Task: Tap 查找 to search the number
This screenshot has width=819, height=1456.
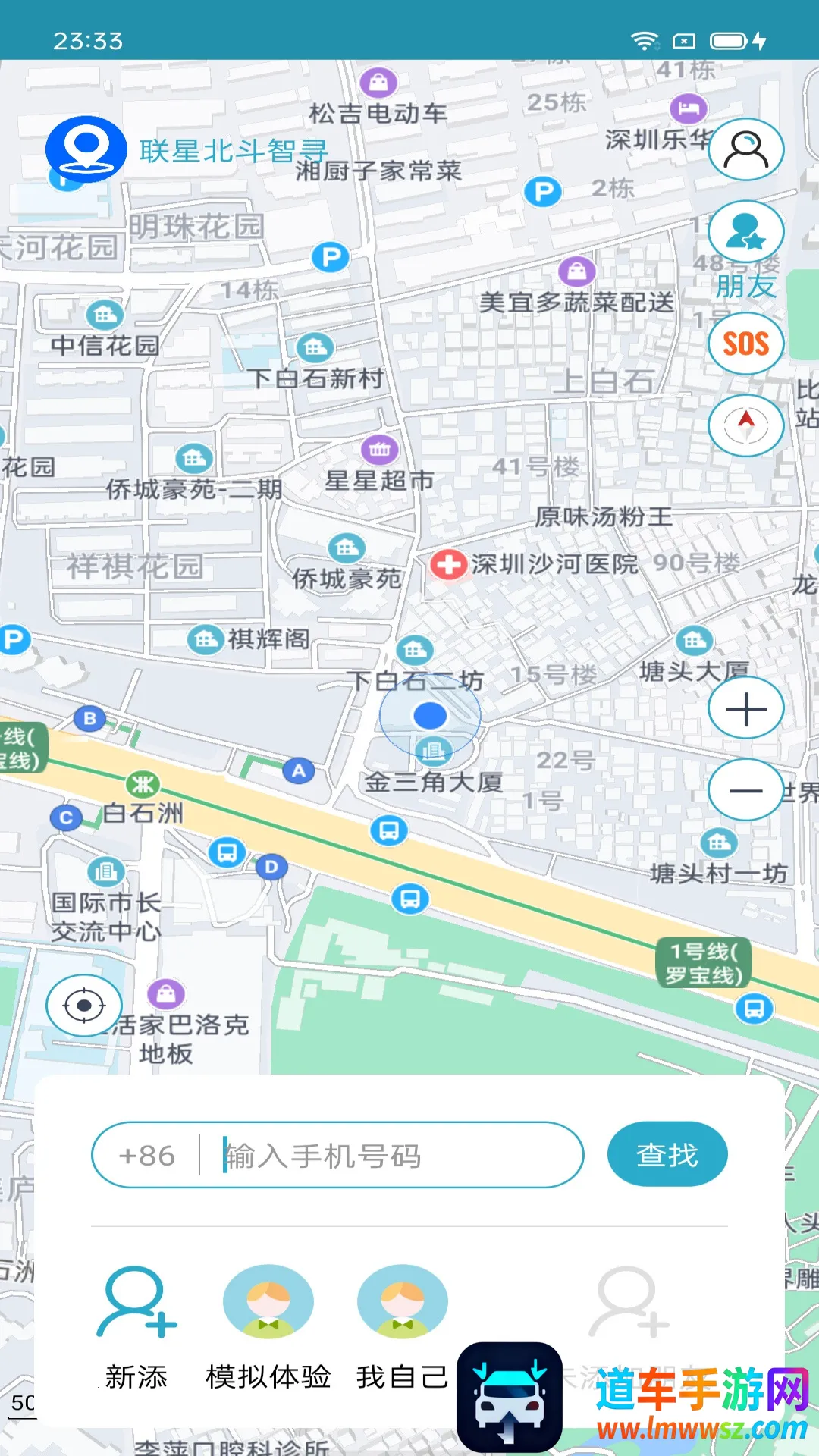Action: coord(667,1154)
